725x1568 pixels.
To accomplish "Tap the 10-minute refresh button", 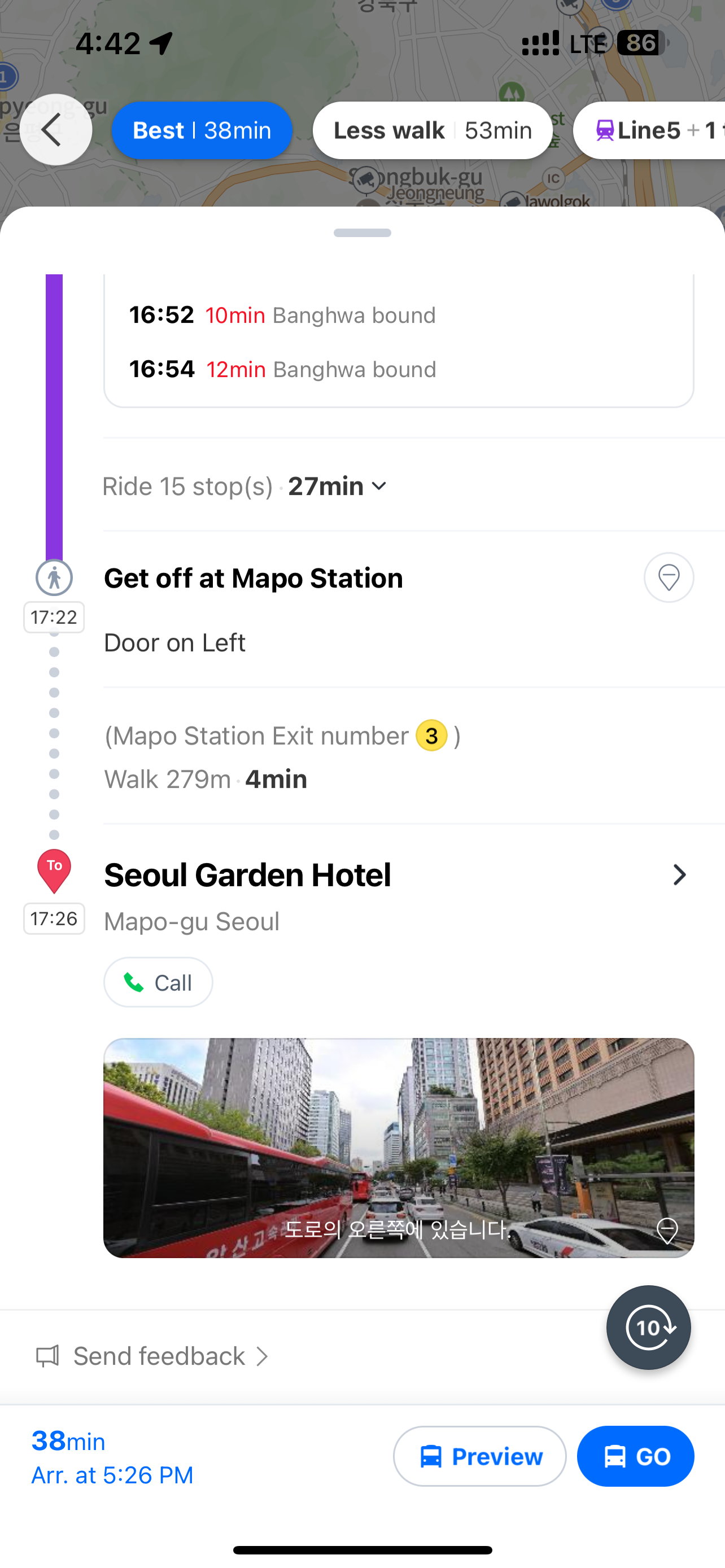I will (648, 1327).
